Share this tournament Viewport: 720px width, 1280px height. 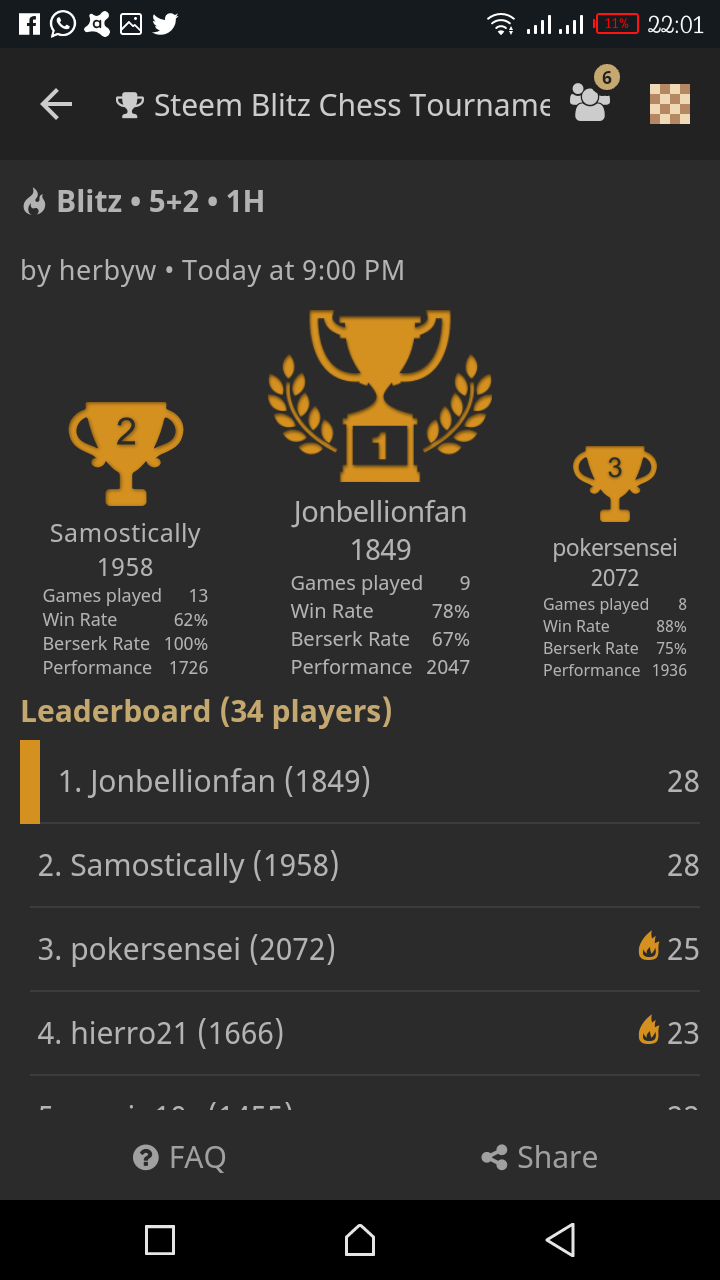tap(540, 1157)
